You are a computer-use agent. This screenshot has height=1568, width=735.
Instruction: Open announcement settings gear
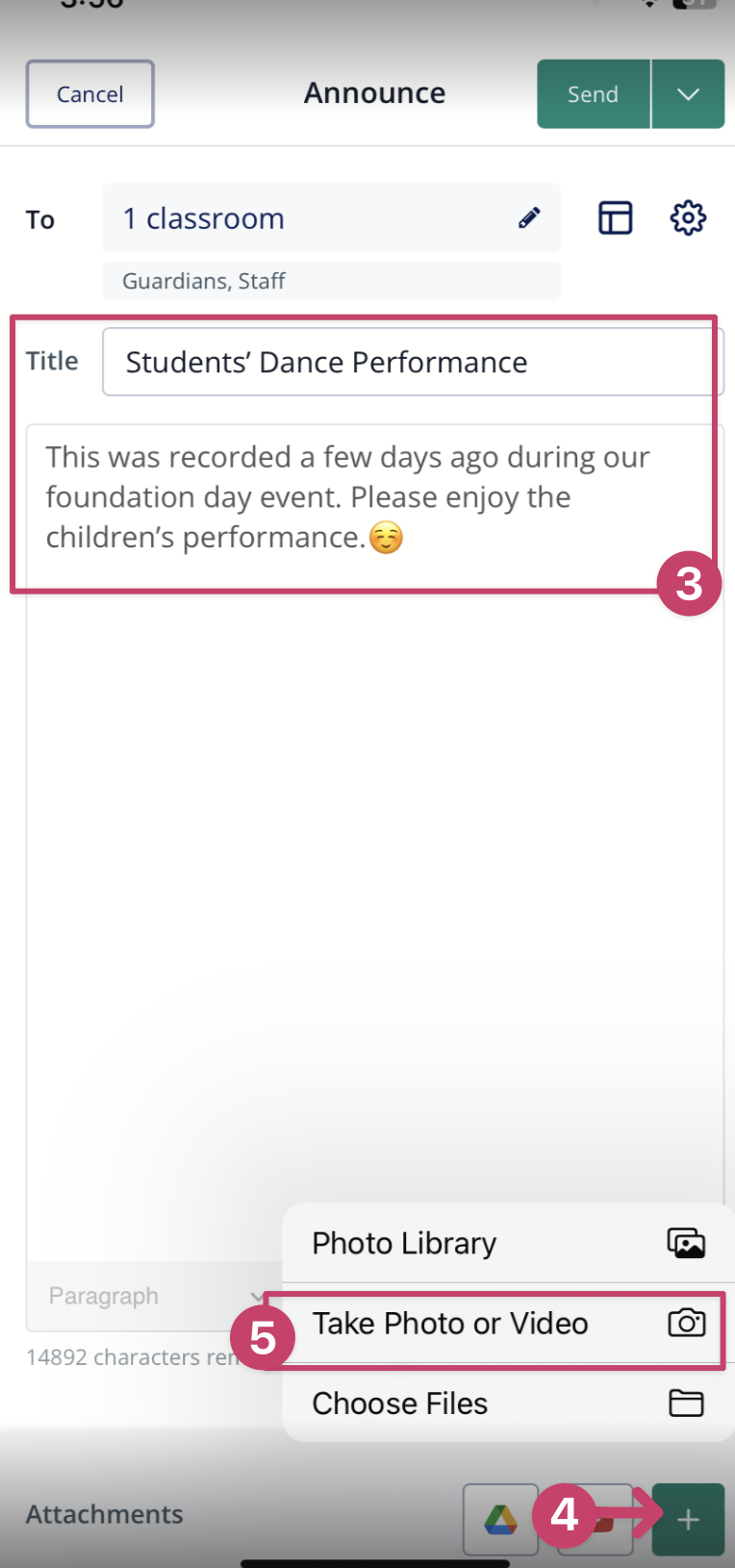click(x=688, y=218)
